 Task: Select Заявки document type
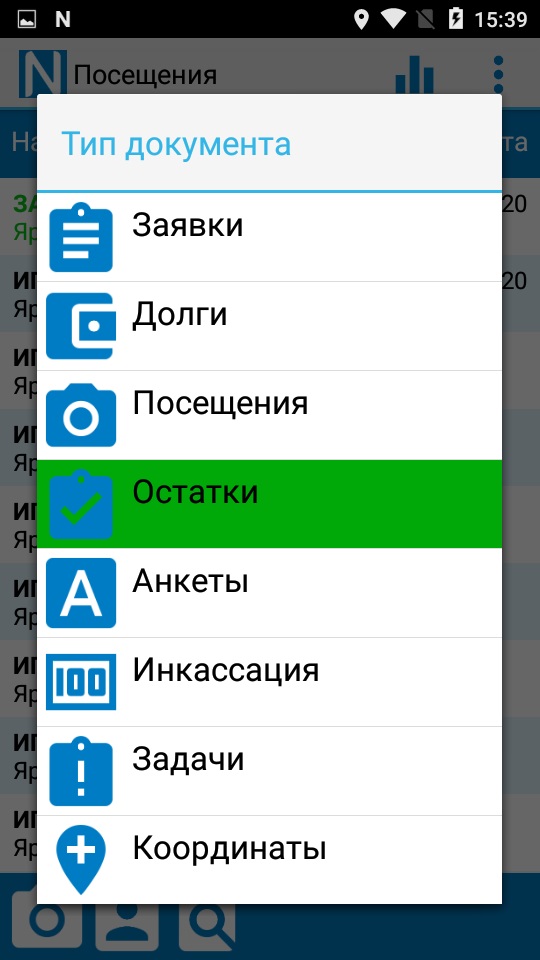(x=269, y=237)
